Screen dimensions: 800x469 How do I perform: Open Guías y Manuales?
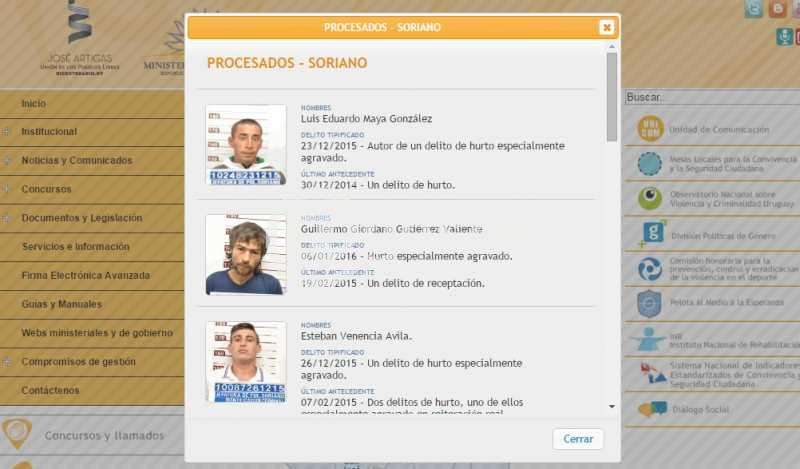(61, 304)
